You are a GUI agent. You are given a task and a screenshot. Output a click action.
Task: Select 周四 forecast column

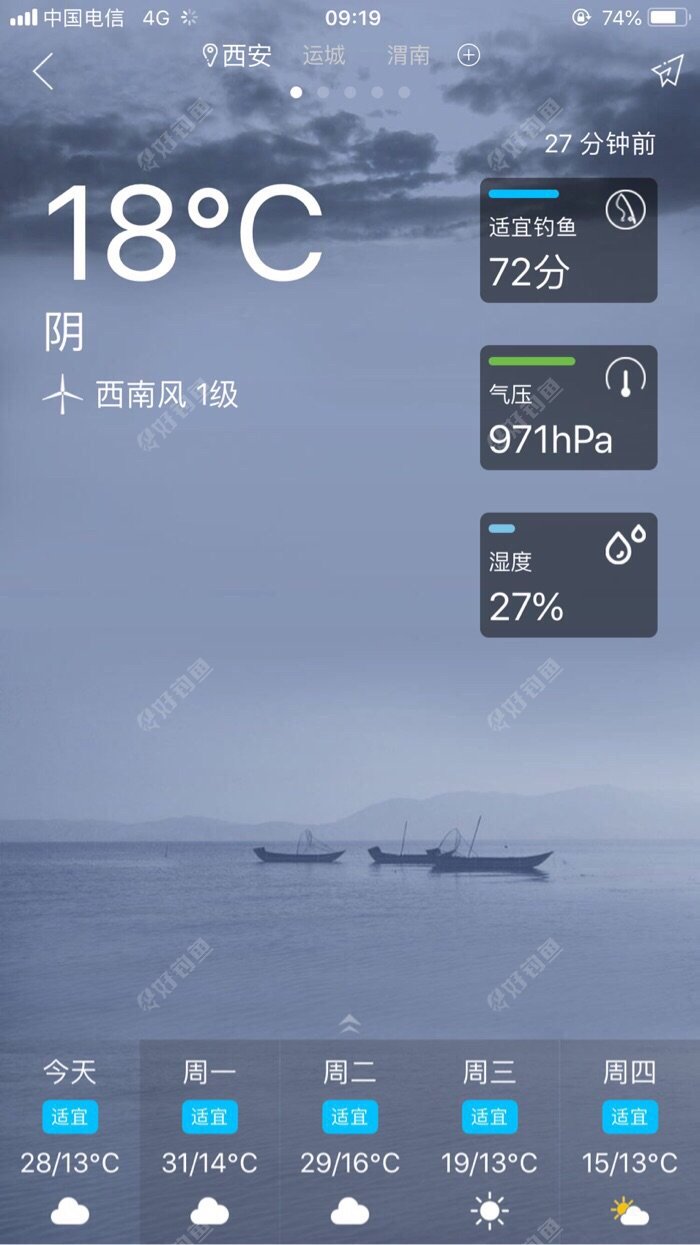point(630,1142)
